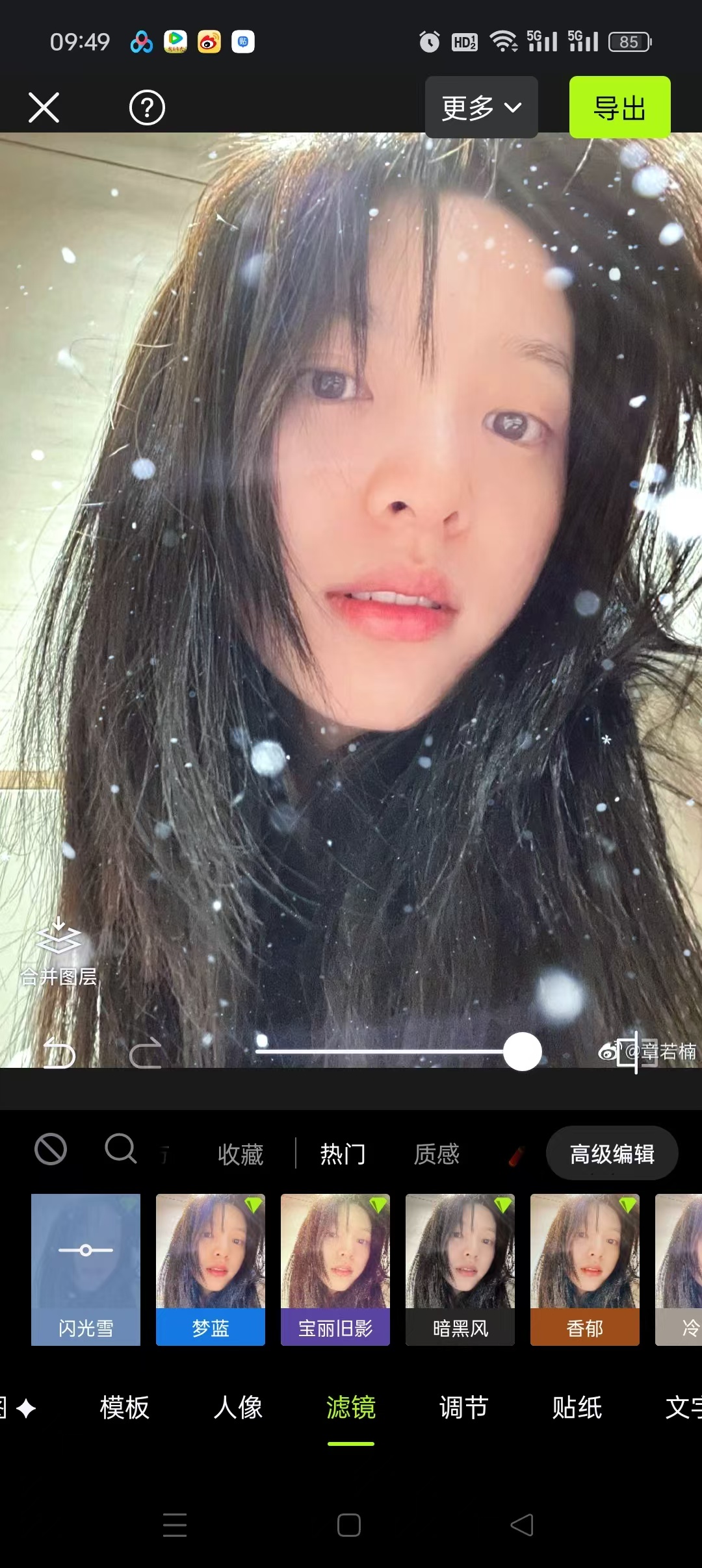Viewport: 702px width, 1568px height.
Task: Remove filter with the none icon
Action: pos(51,1149)
